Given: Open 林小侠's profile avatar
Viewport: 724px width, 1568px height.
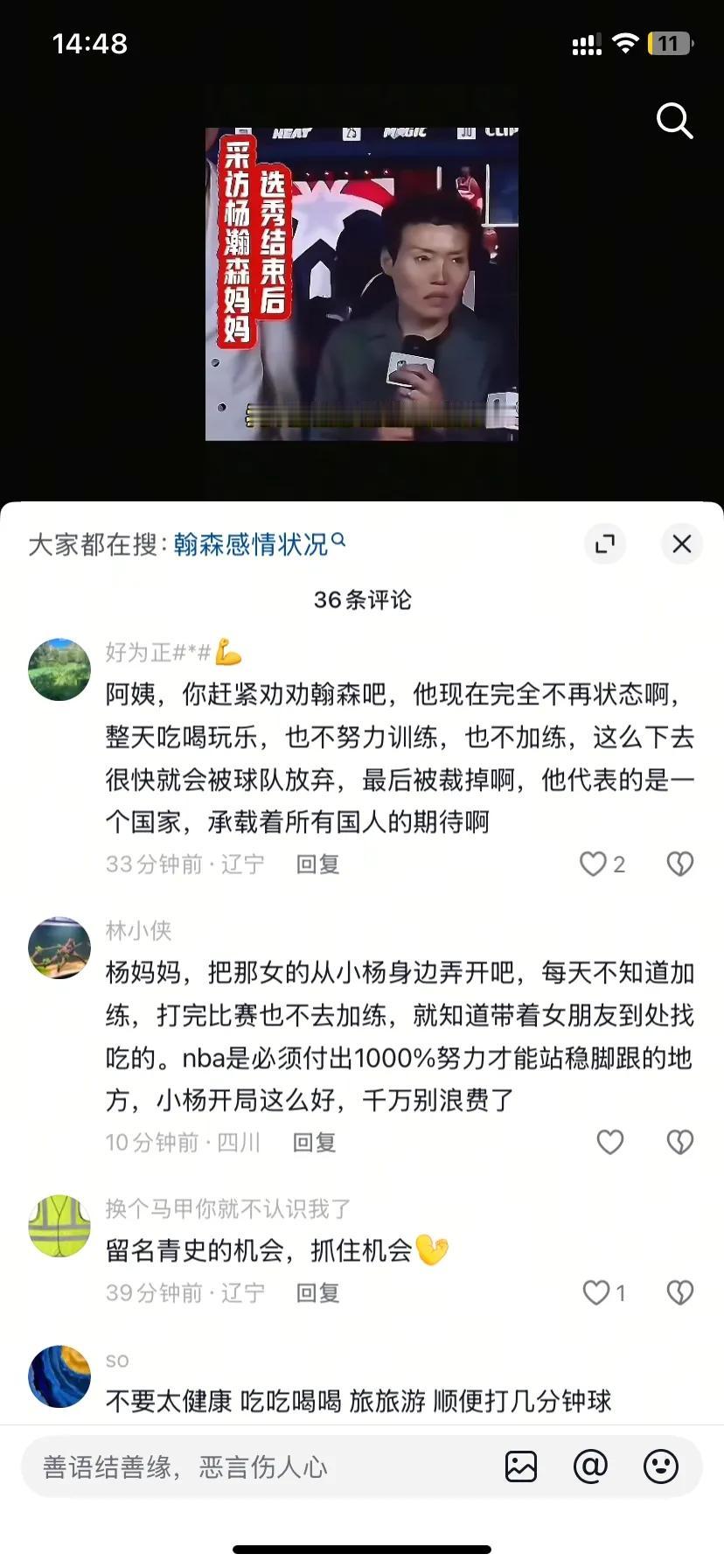Looking at the screenshot, I should coord(59,946).
